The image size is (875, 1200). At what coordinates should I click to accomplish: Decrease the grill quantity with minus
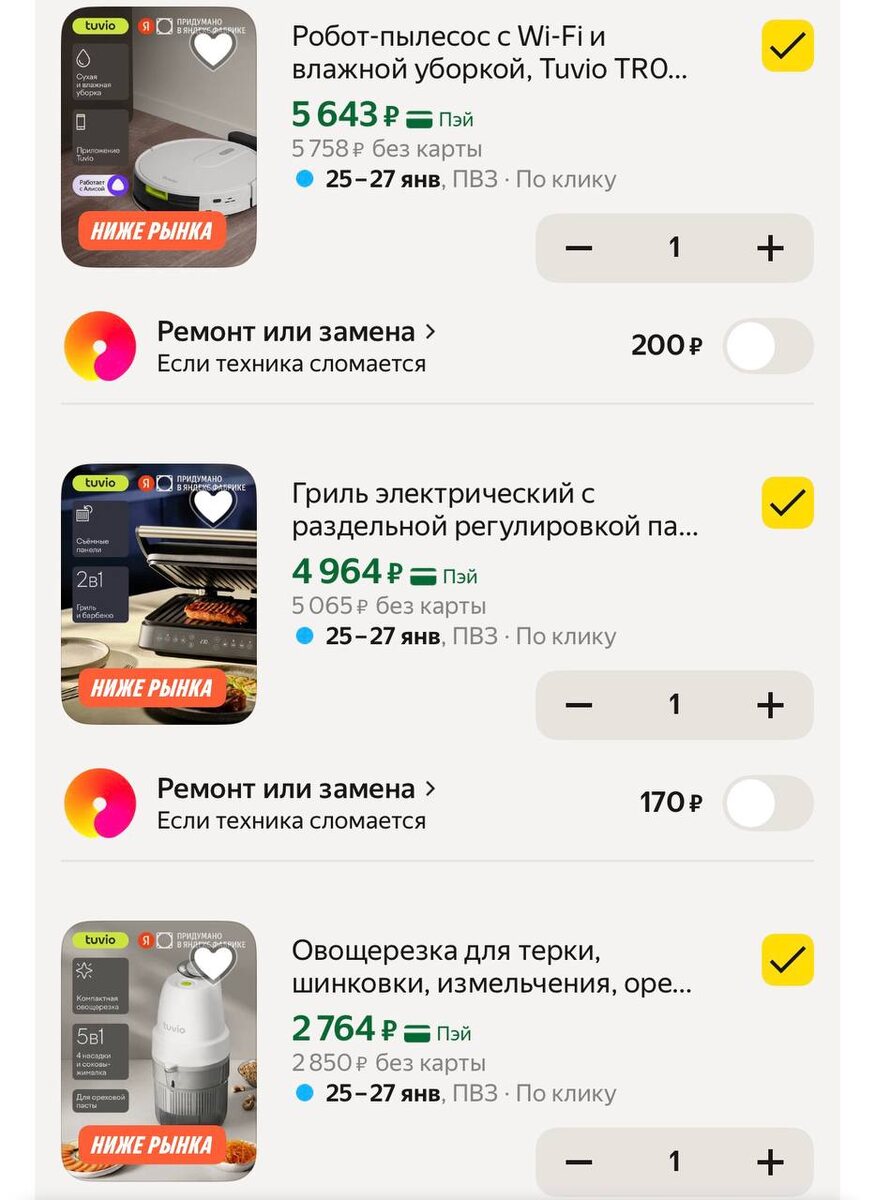pyautogui.click(x=578, y=704)
